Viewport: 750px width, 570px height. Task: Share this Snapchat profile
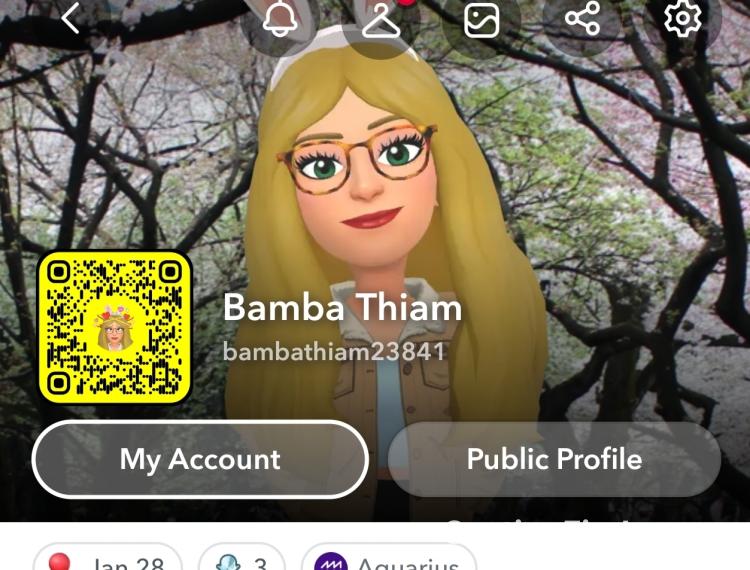click(582, 19)
